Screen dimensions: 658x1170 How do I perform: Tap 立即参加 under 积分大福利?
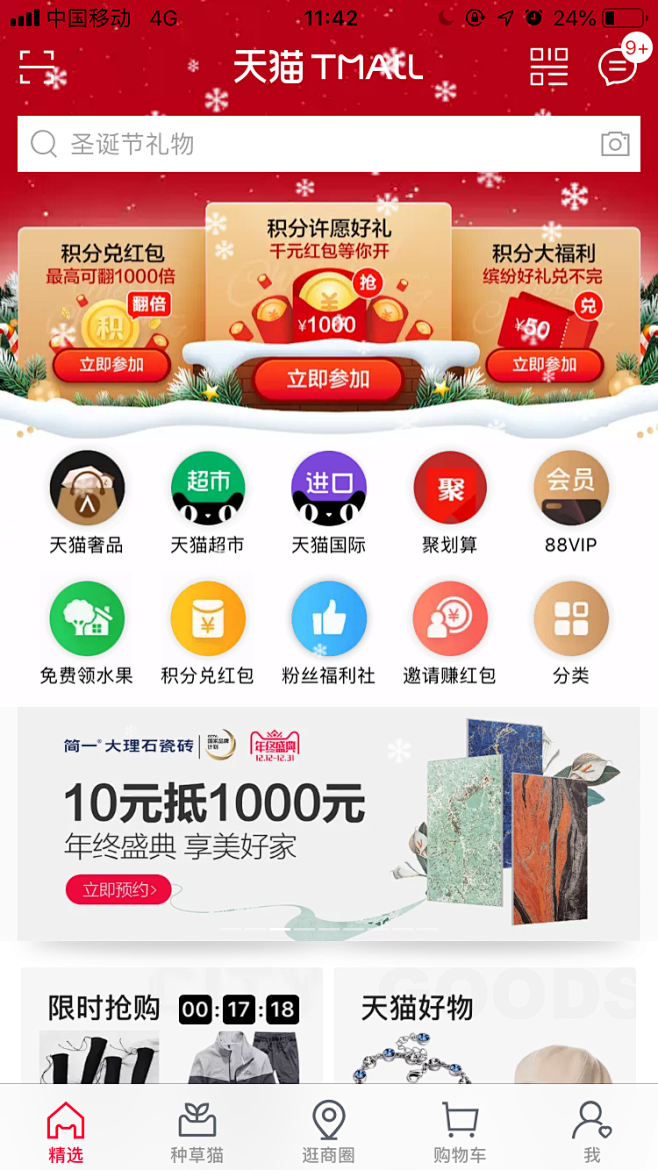tap(545, 365)
